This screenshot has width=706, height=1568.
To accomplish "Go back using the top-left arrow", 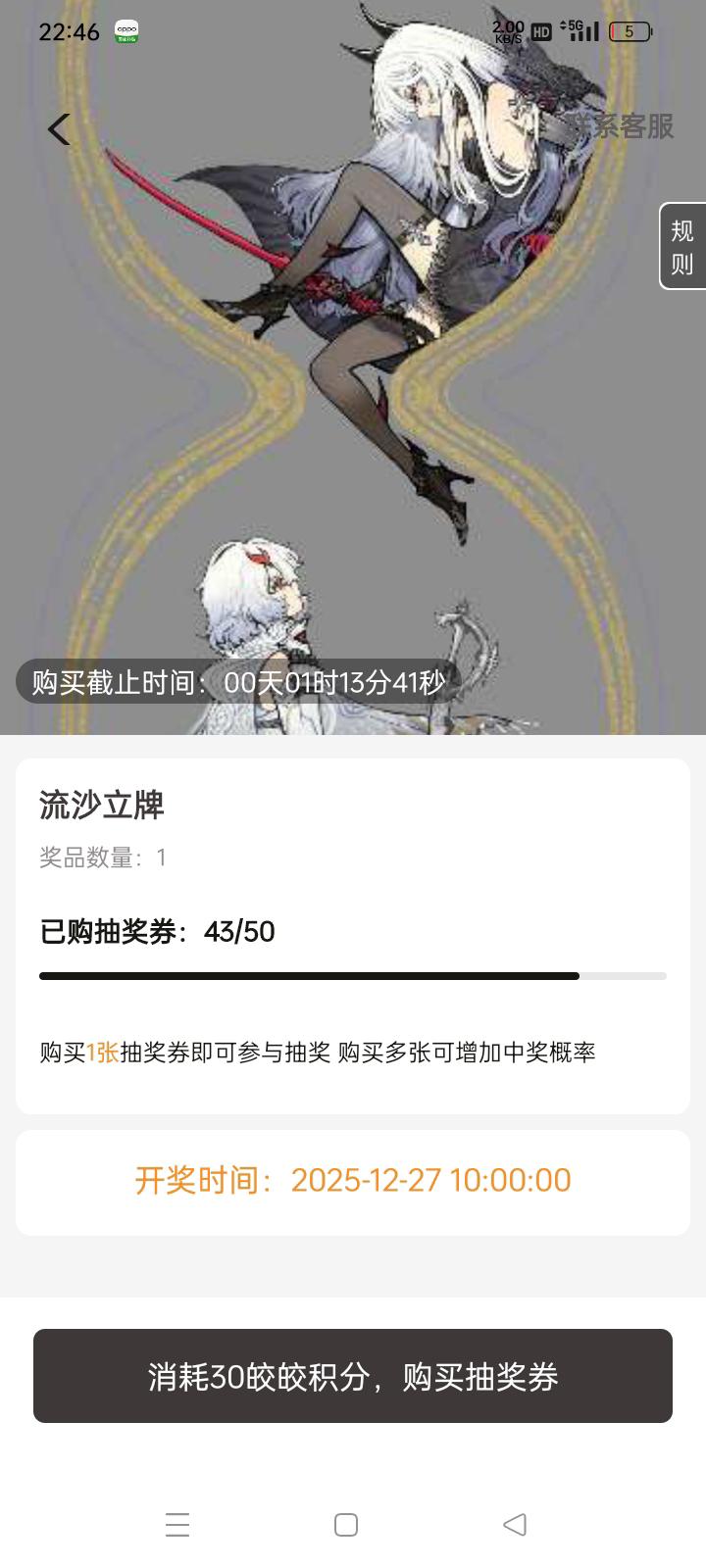I will coord(59,128).
